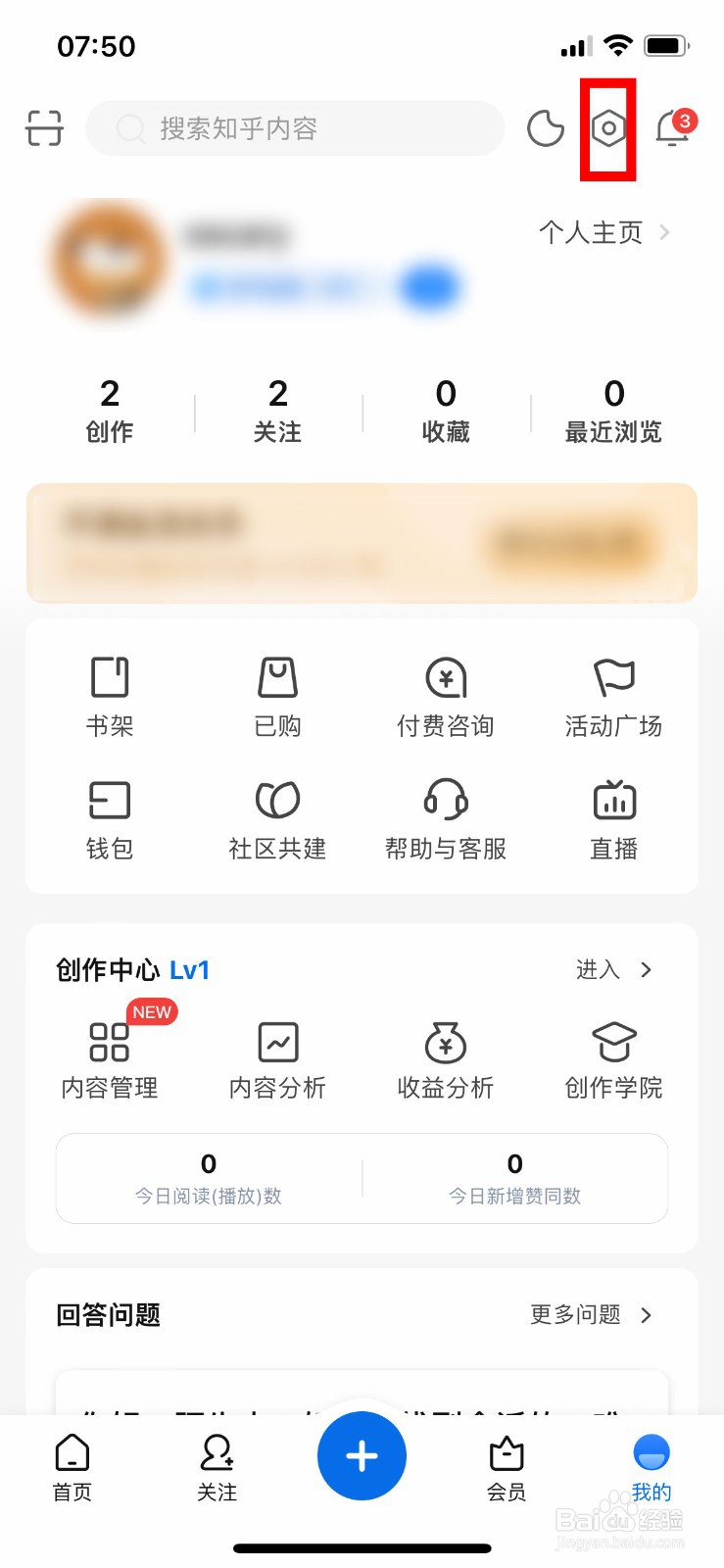
Task: Tap the 搜索知乎内容 search box
Action: (x=294, y=128)
